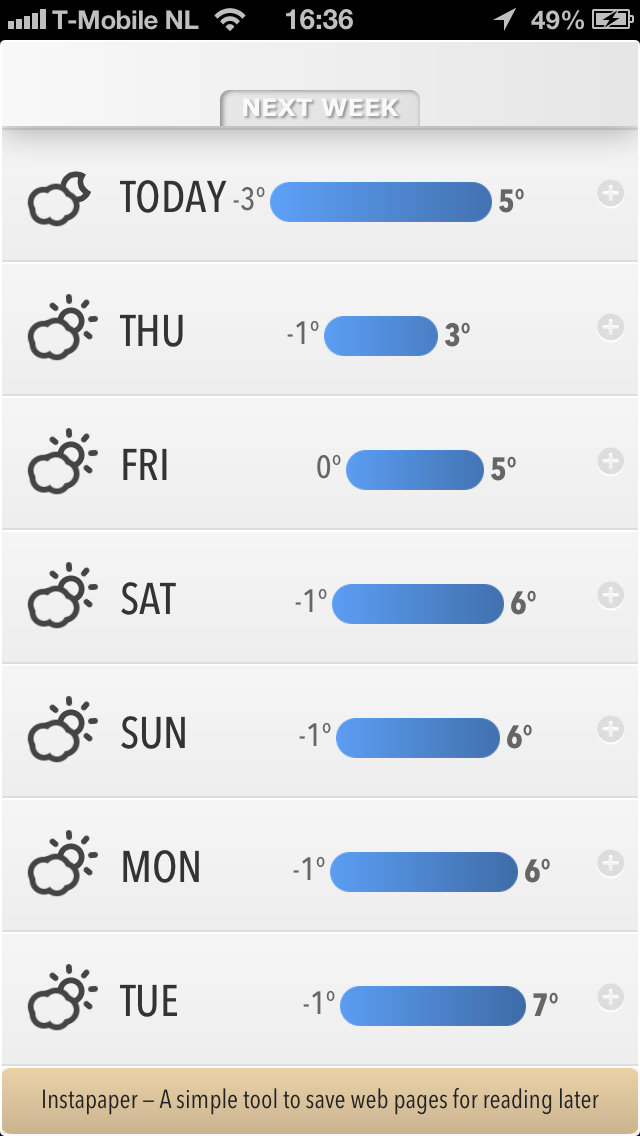Expand the MON forecast plus icon
This screenshot has height=1136, width=640.
click(x=610, y=864)
